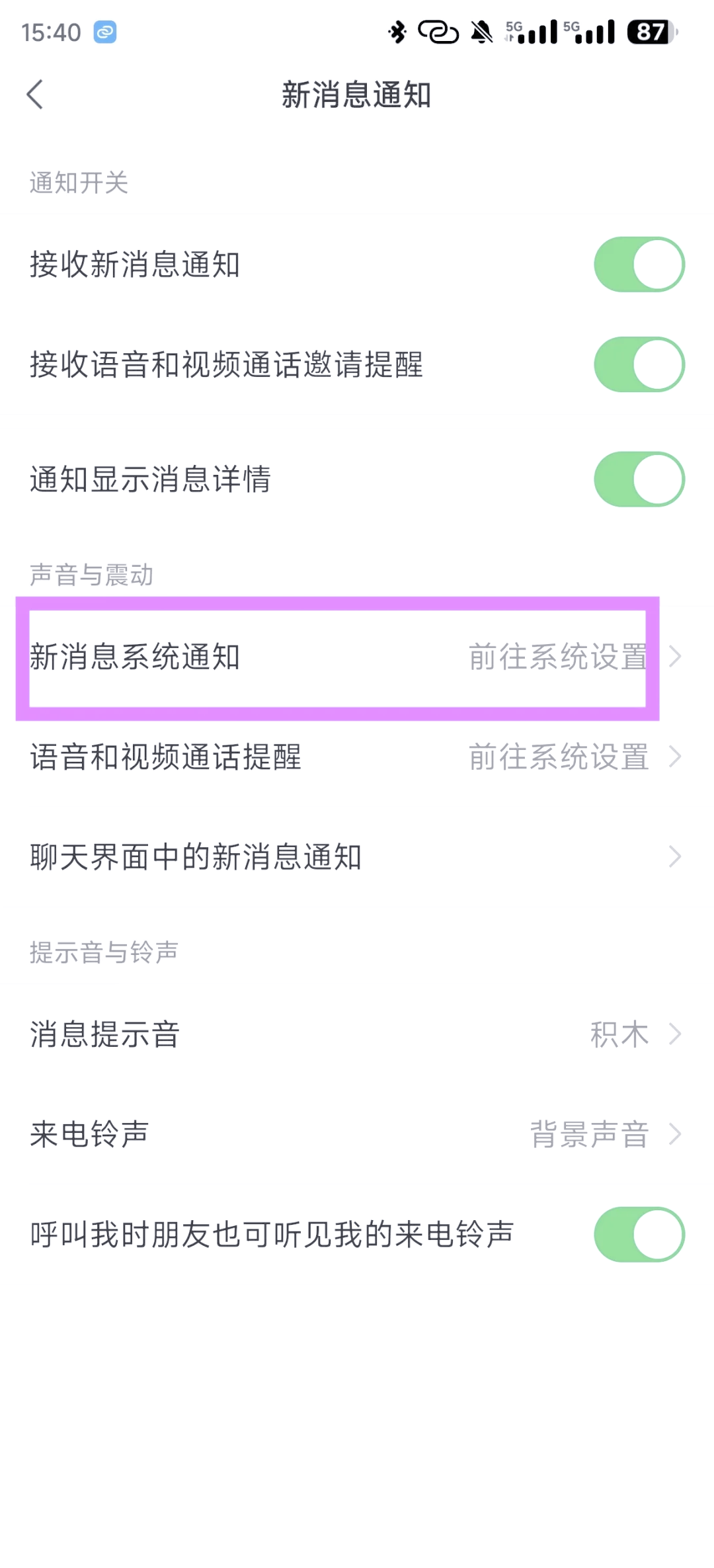
Task: Open 新消息系统通知 system settings row
Action: point(356,657)
